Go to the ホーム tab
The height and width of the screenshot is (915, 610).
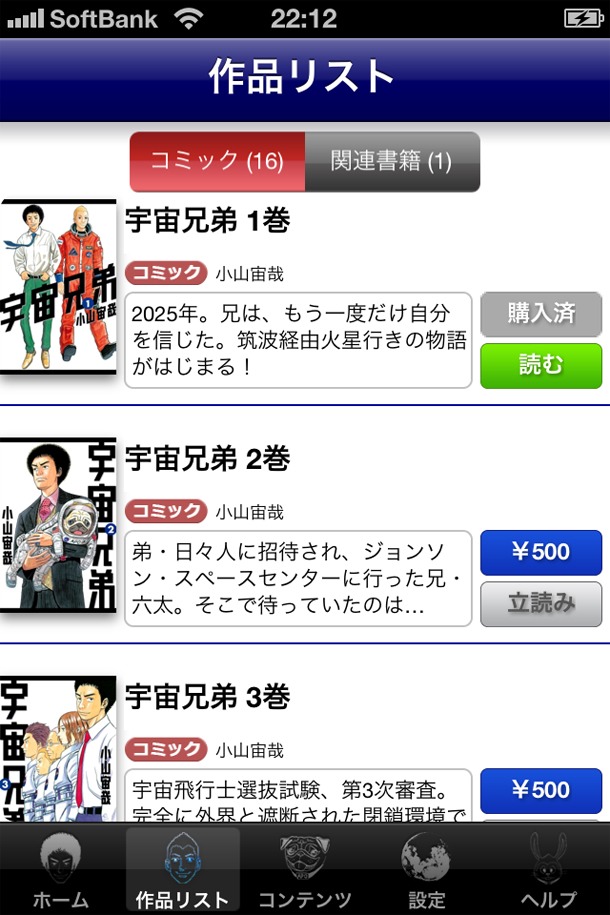point(61,870)
